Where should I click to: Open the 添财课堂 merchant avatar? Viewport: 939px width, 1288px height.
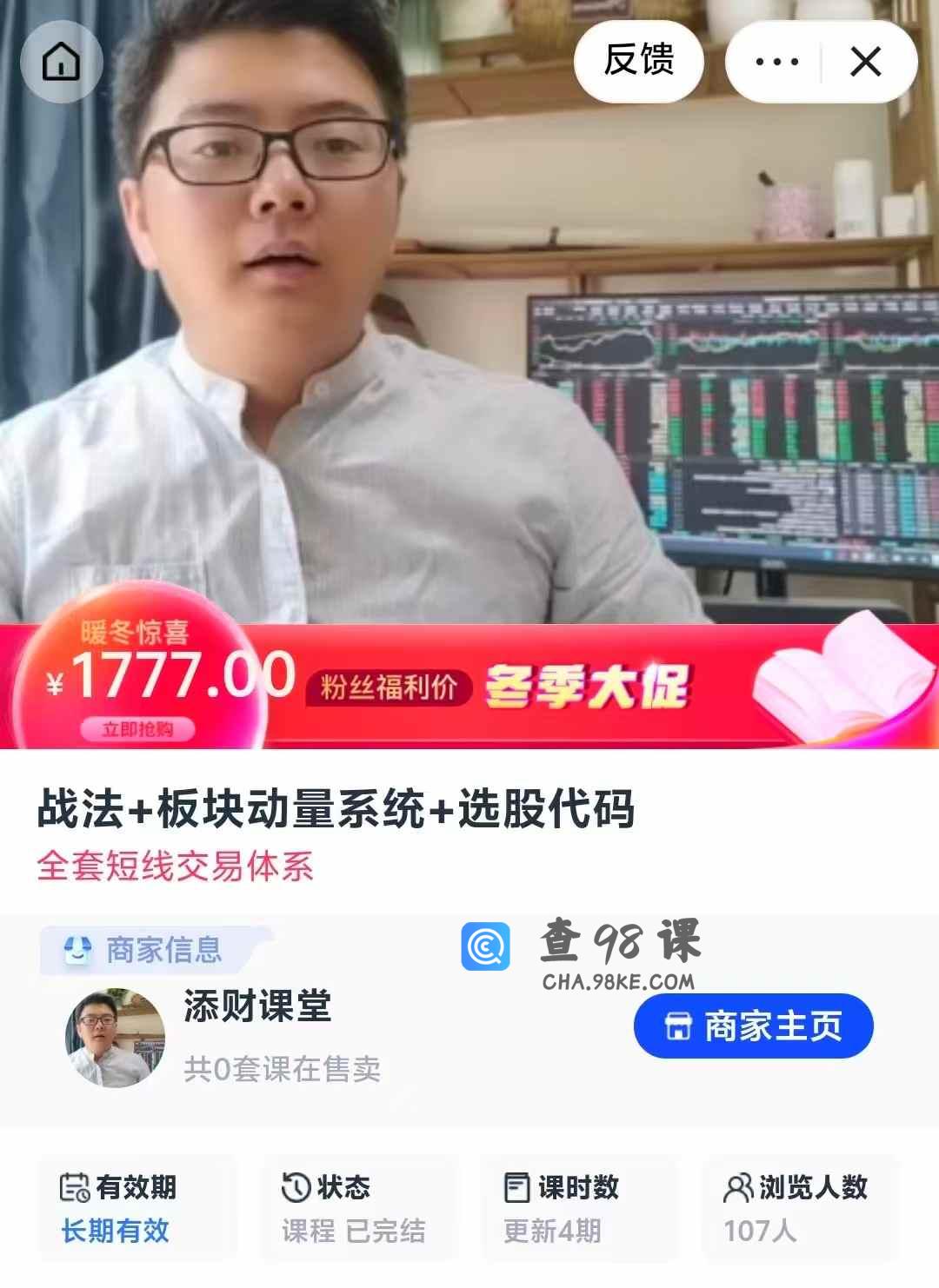click(115, 1038)
